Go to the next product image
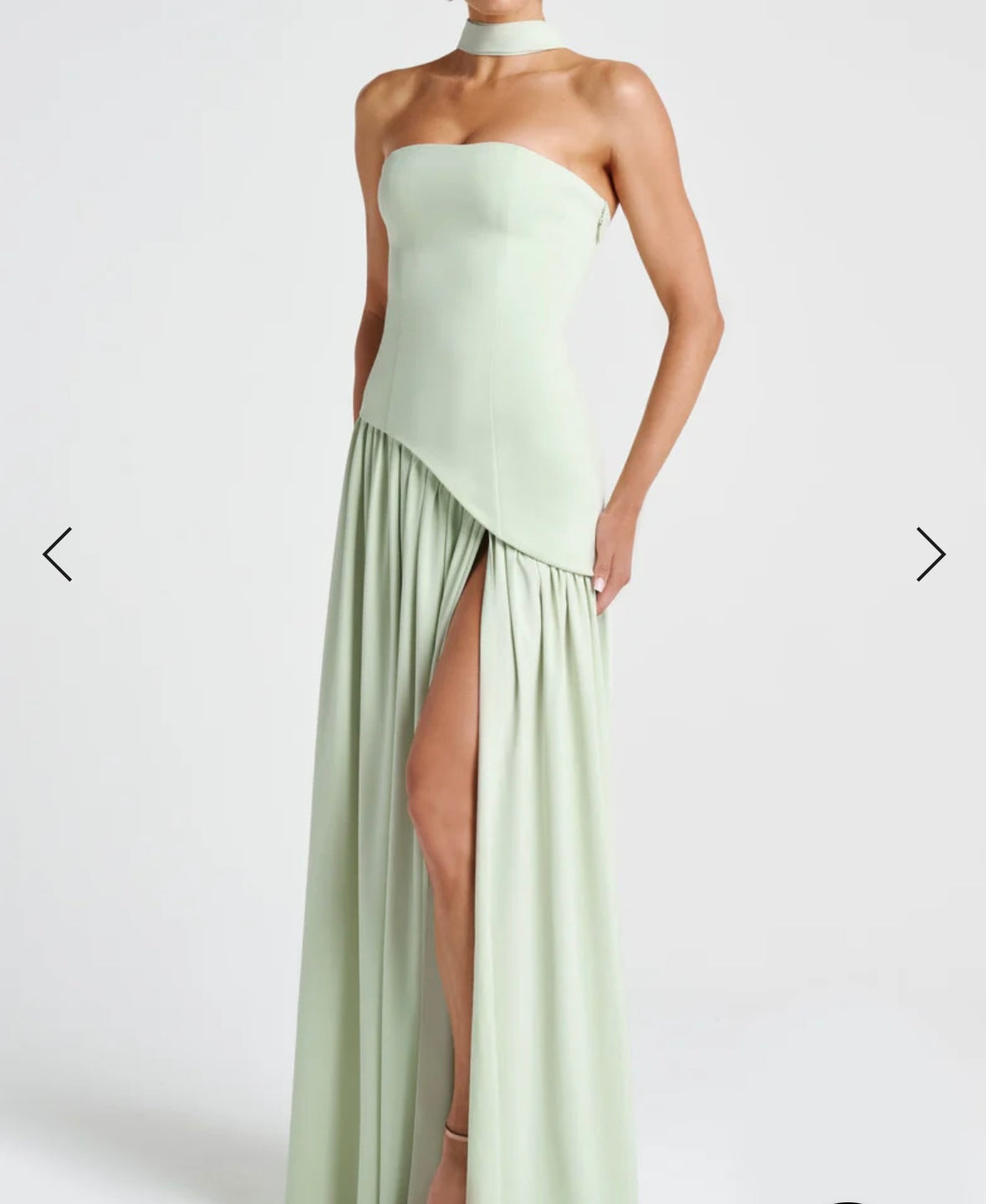 point(930,554)
